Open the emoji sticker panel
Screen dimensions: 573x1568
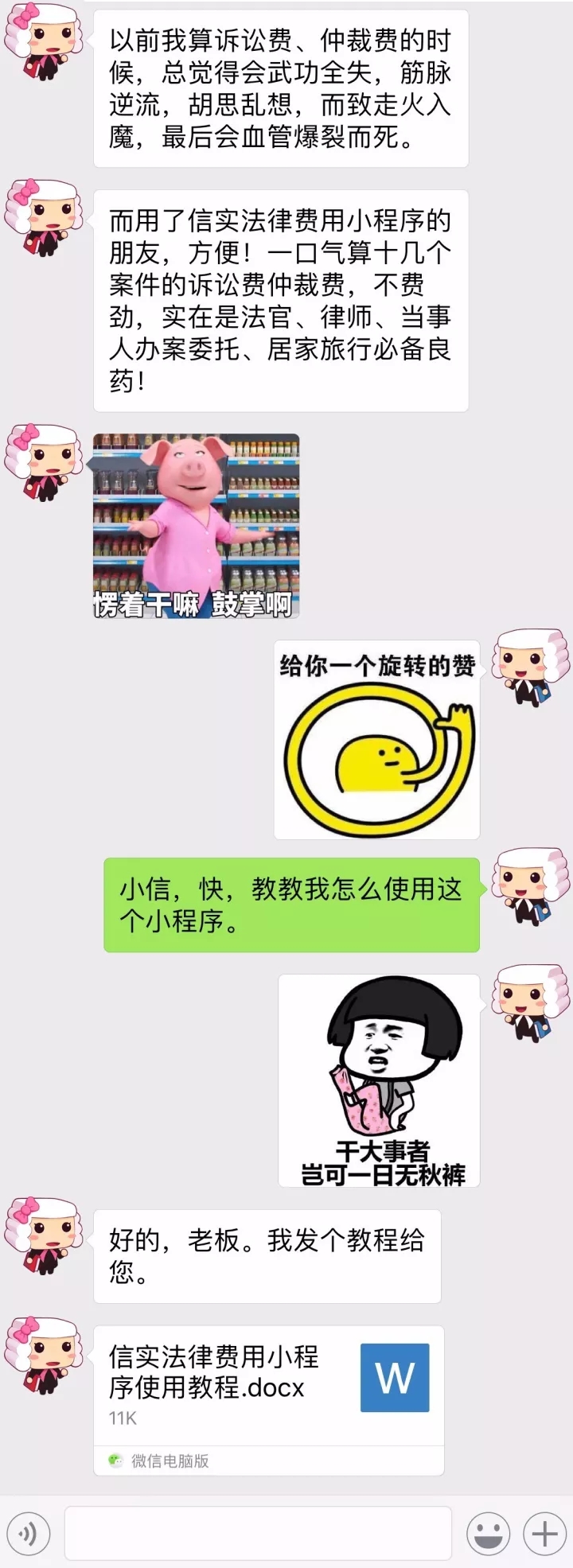pos(488,1532)
